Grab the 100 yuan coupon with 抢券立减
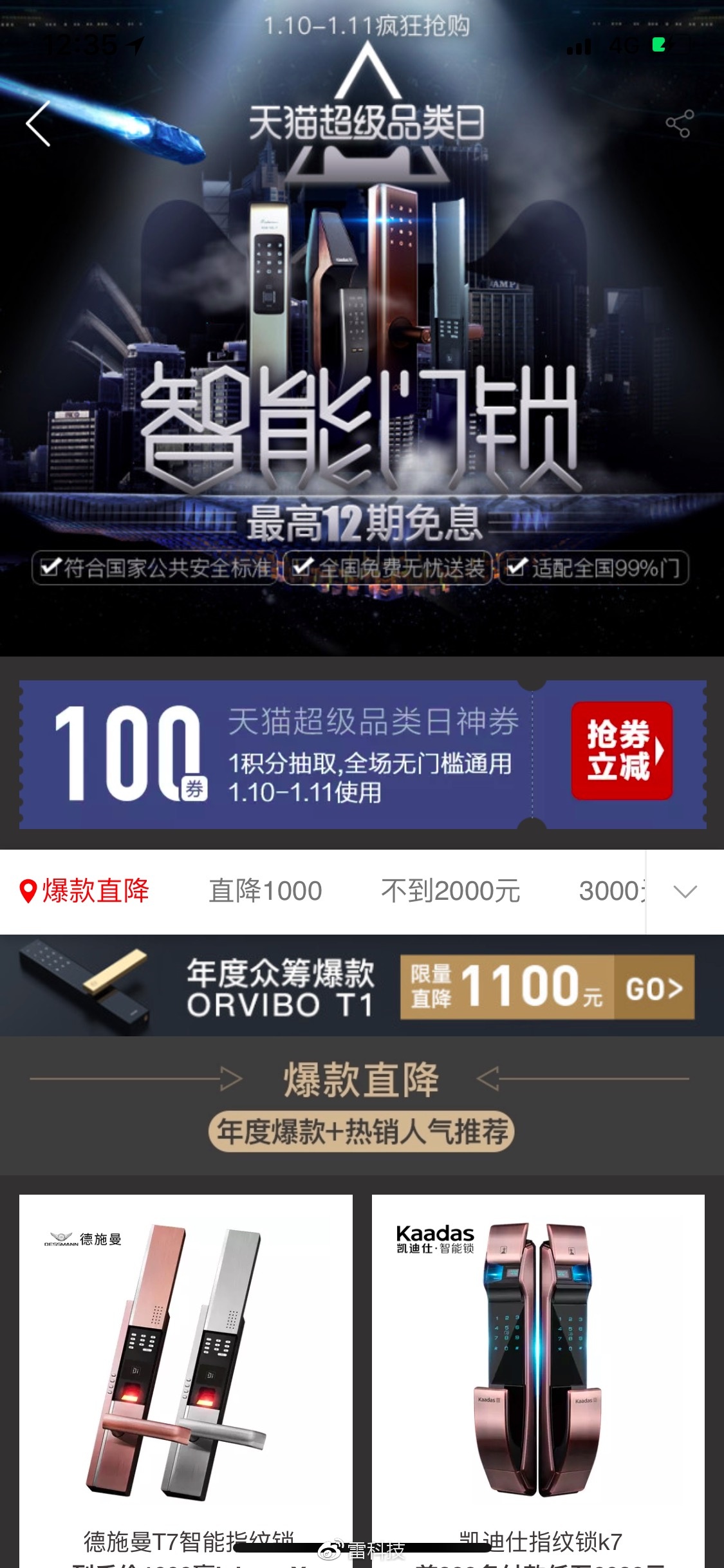 click(x=622, y=751)
